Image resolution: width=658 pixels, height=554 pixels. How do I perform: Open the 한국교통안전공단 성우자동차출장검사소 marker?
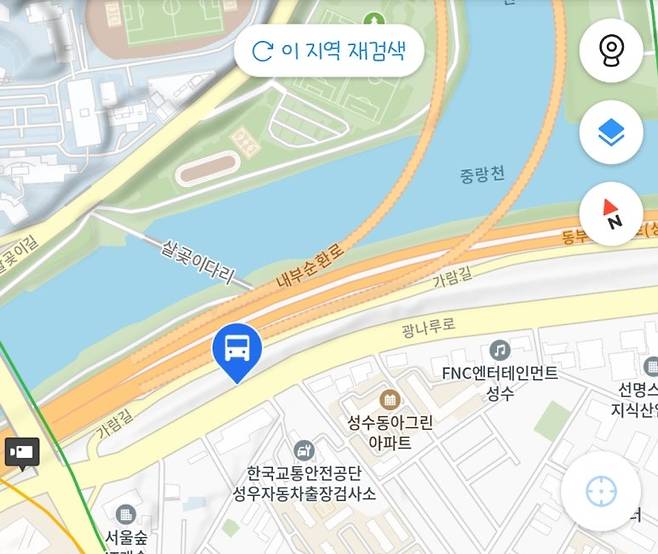304,451
